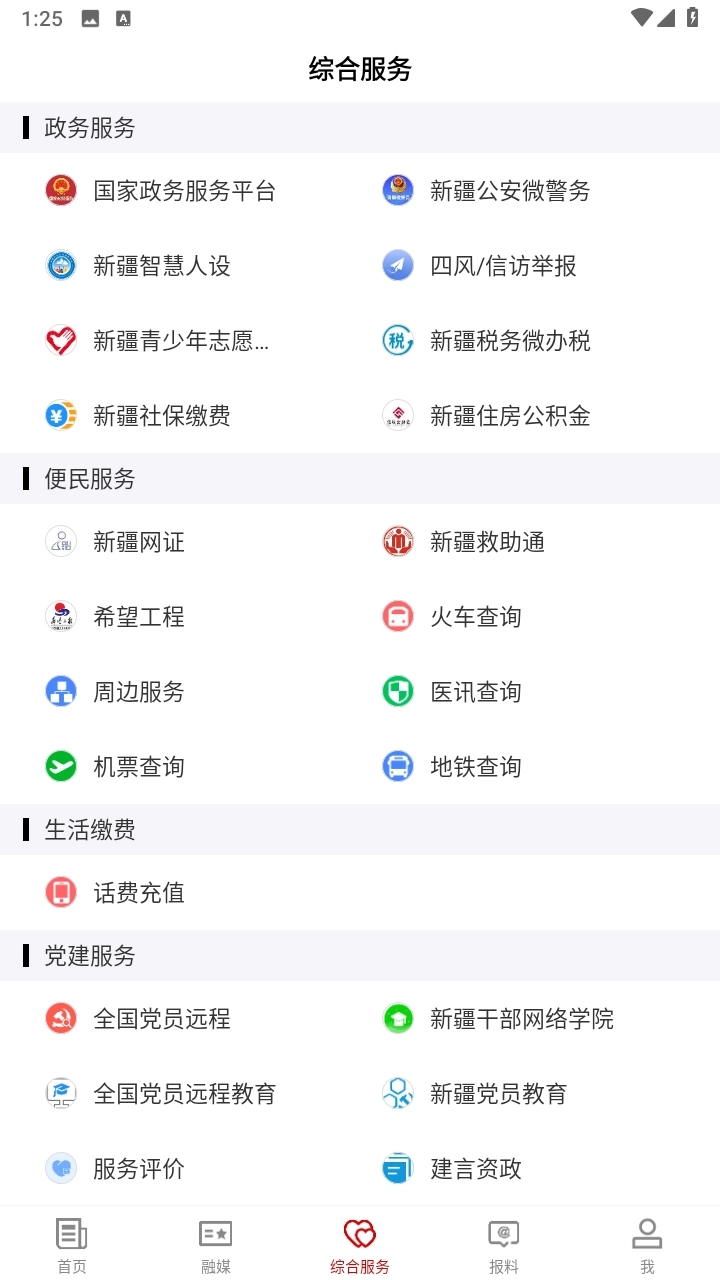Tap the 地铁查询 metro icon
This screenshot has height=1280, width=720.
(x=398, y=766)
